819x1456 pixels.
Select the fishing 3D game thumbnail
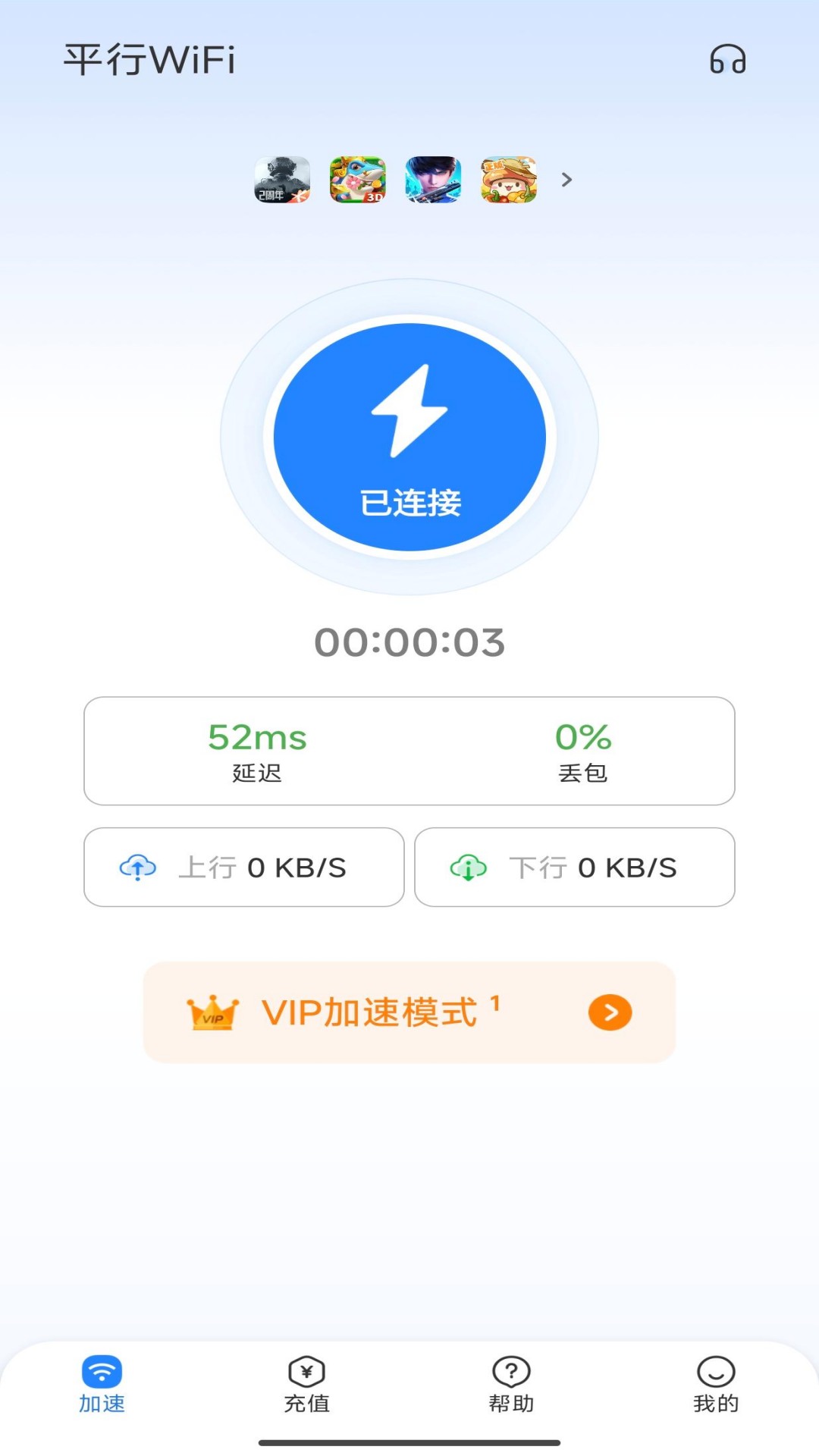[357, 180]
